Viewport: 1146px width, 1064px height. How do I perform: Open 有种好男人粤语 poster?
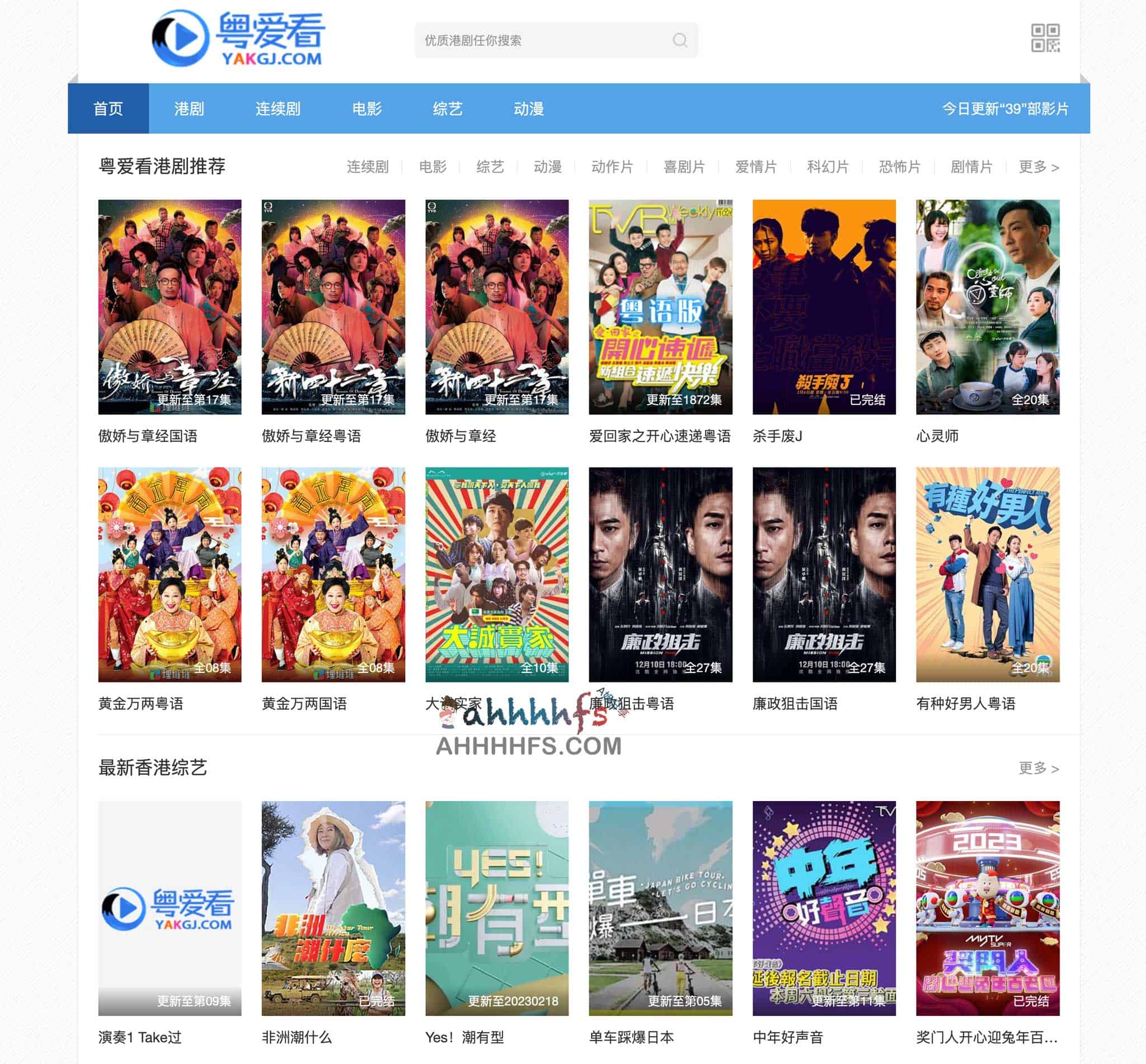pyautogui.click(x=987, y=574)
